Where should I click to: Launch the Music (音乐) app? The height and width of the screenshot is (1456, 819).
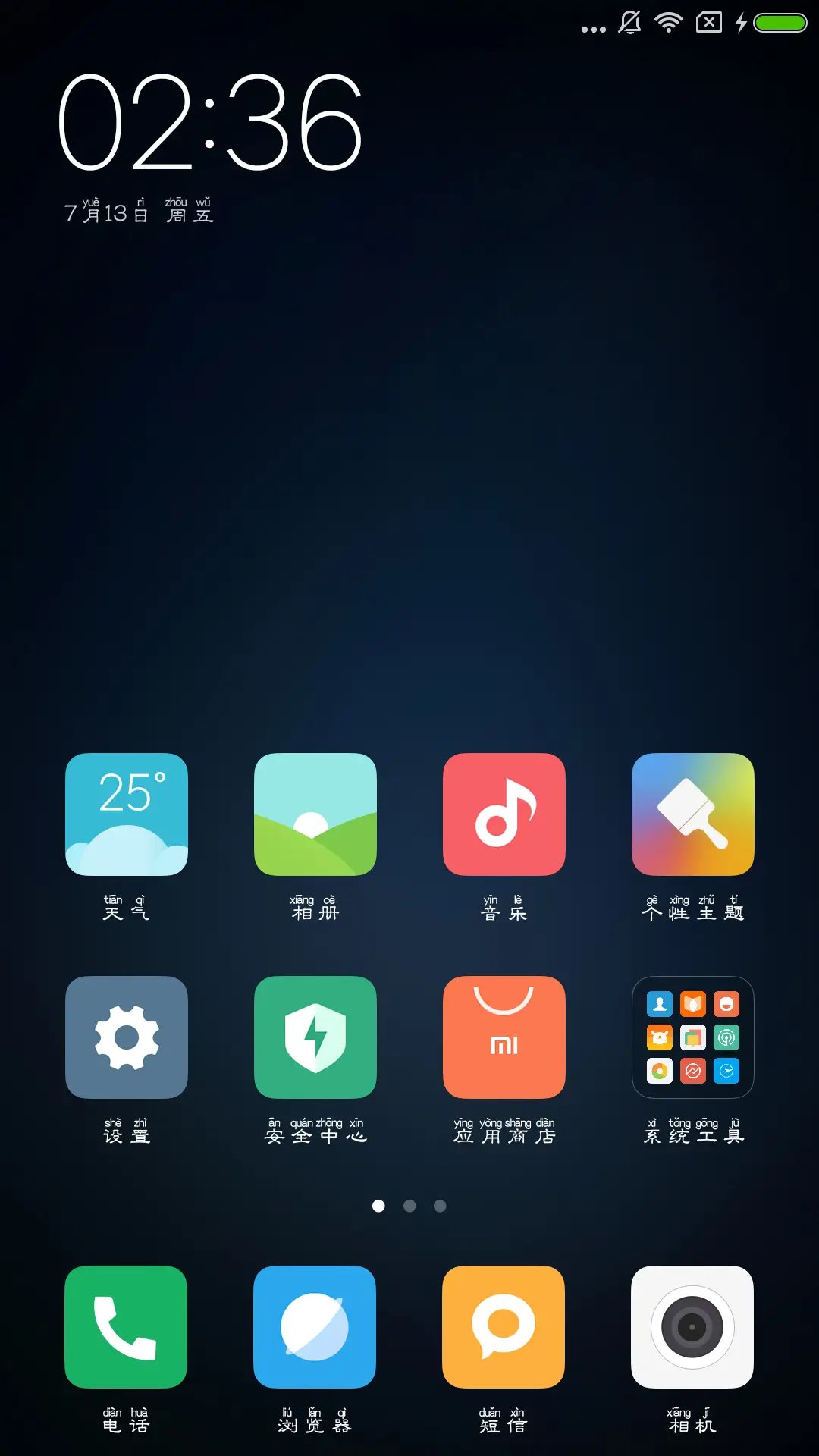click(x=504, y=814)
